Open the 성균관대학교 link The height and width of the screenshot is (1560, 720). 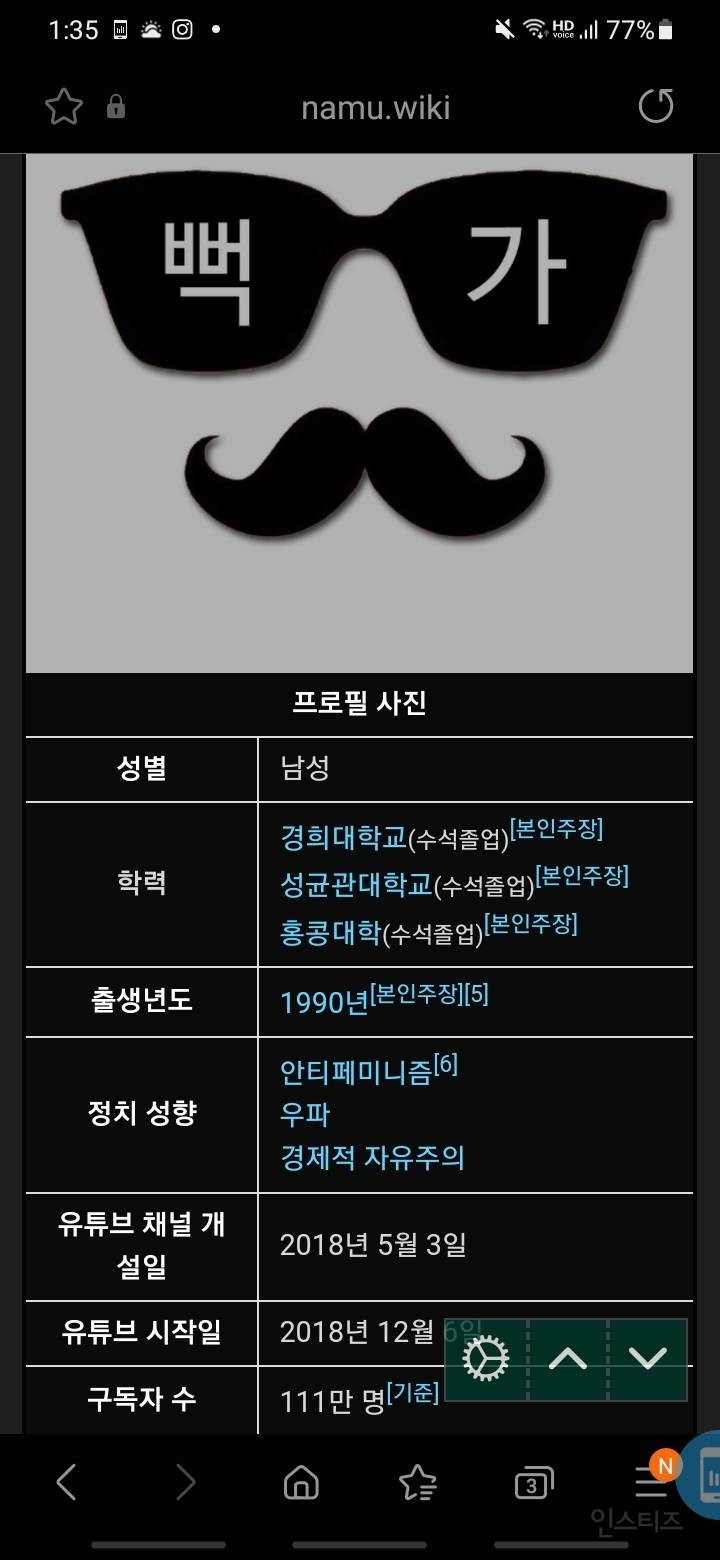pyautogui.click(x=356, y=884)
